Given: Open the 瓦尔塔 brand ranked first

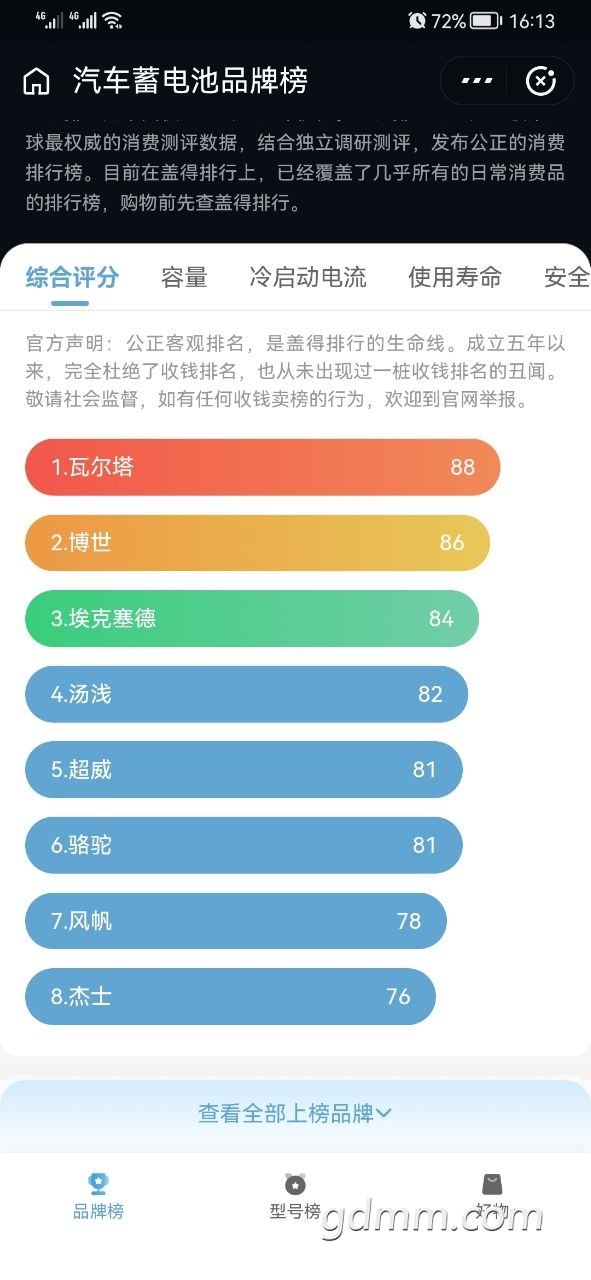Looking at the screenshot, I should pos(262,467).
